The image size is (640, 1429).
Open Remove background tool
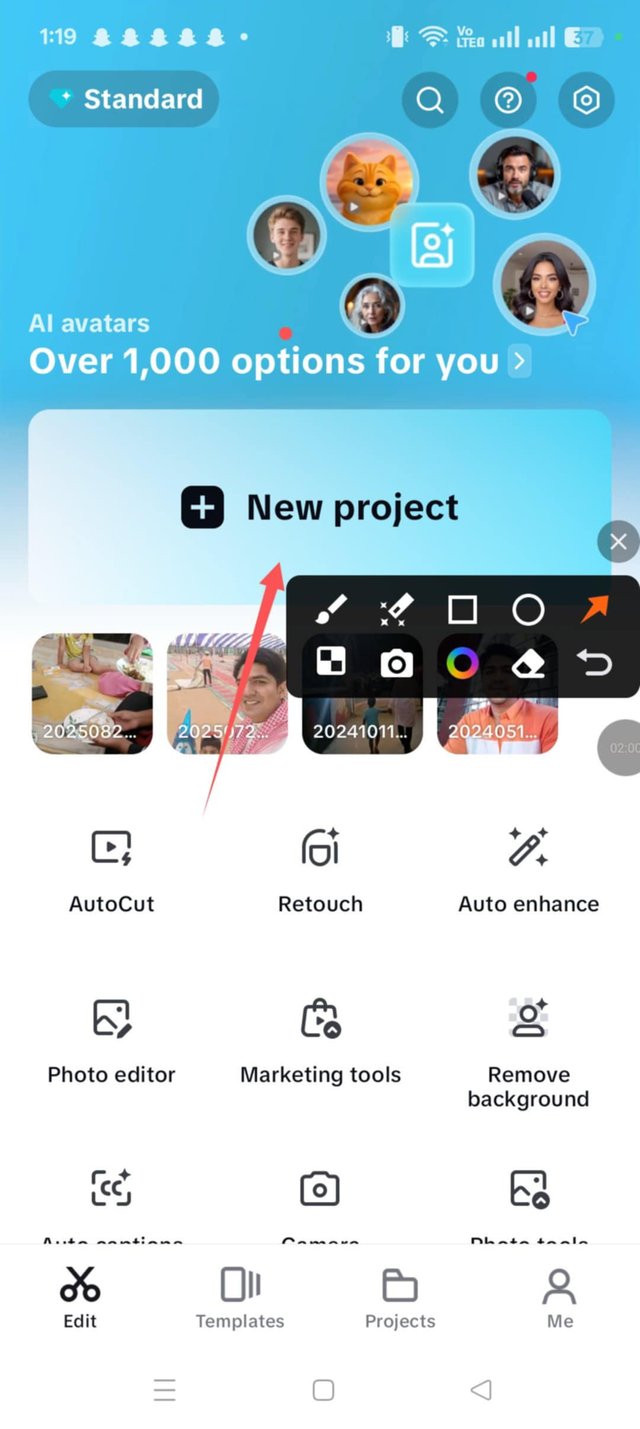pos(528,1052)
